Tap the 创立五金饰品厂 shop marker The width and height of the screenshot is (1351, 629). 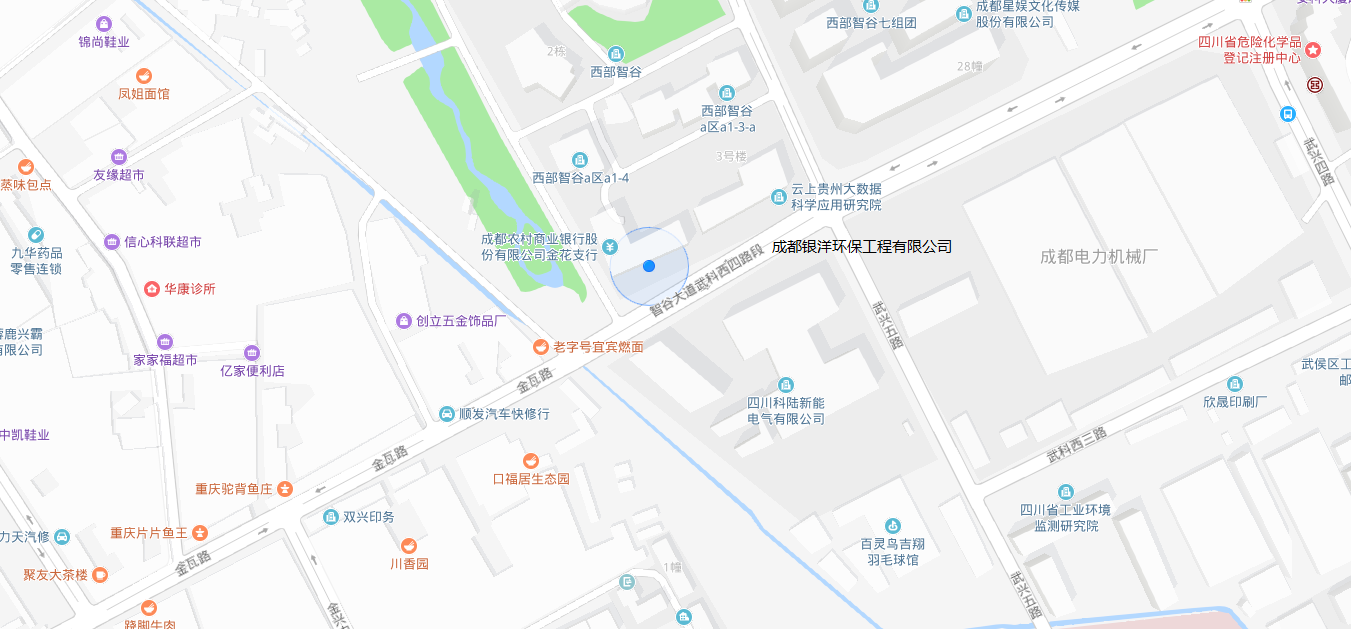click(404, 321)
